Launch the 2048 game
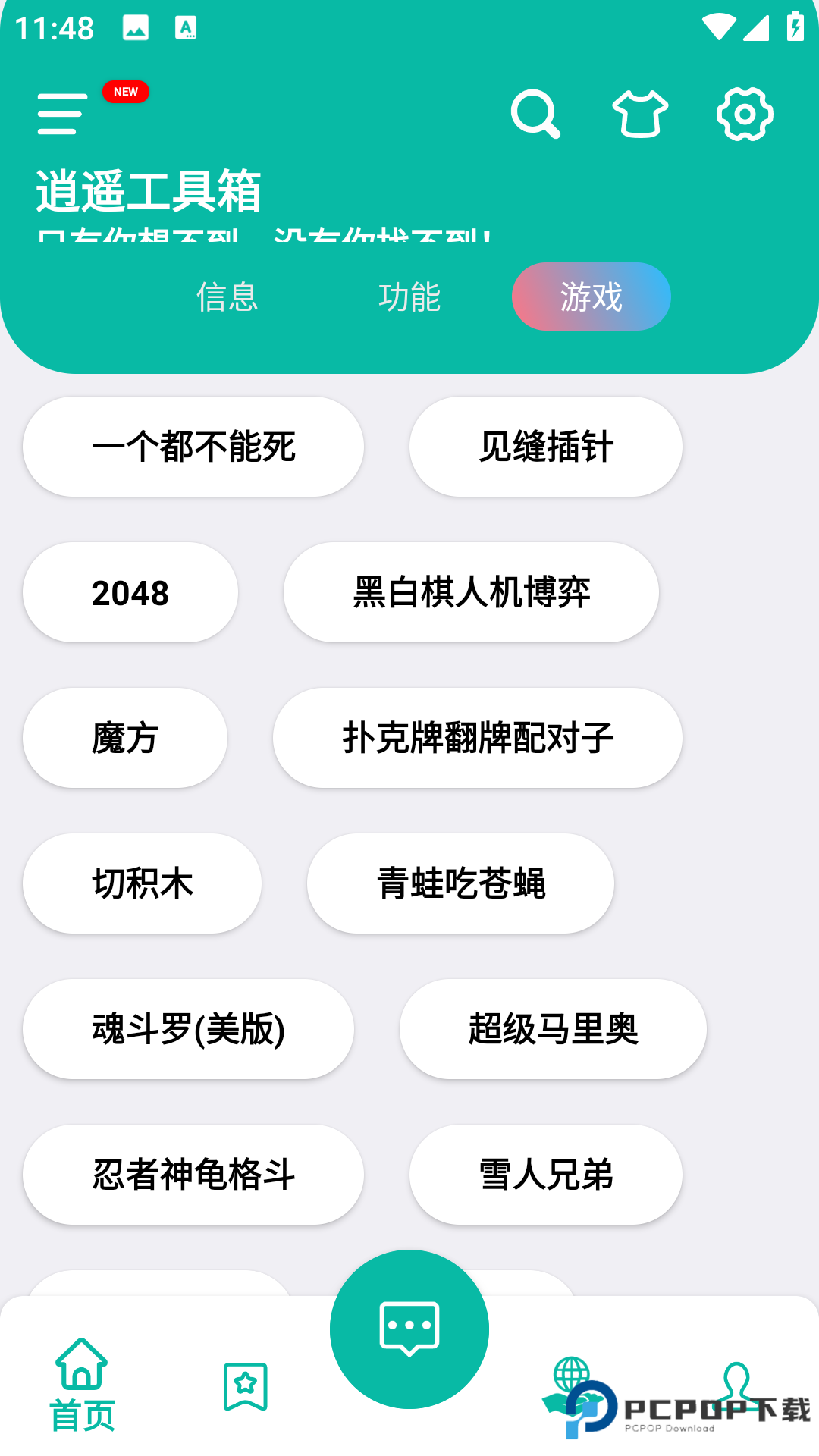 pyautogui.click(x=129, y=592)
